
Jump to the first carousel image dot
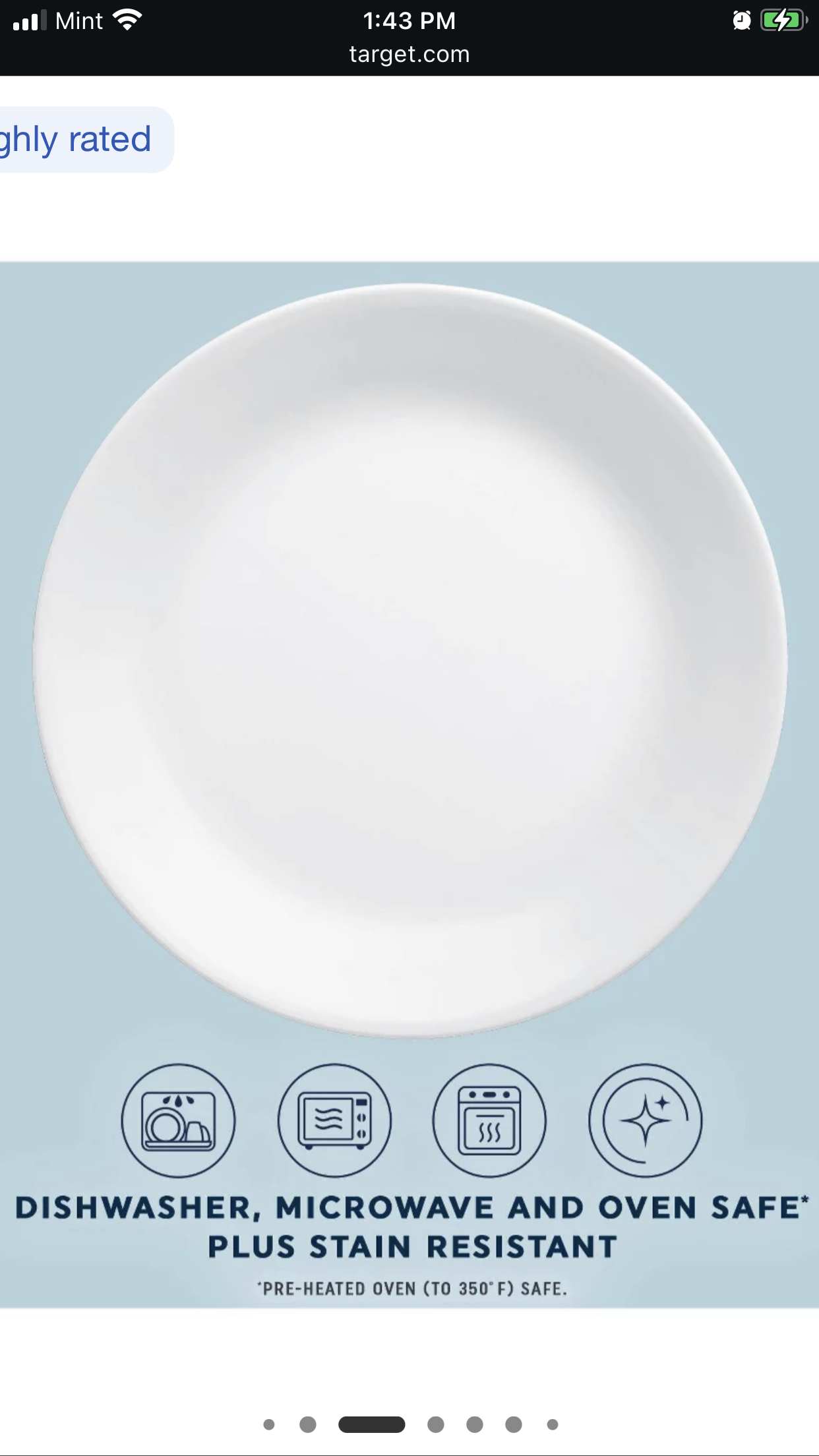coord(268,1425)
